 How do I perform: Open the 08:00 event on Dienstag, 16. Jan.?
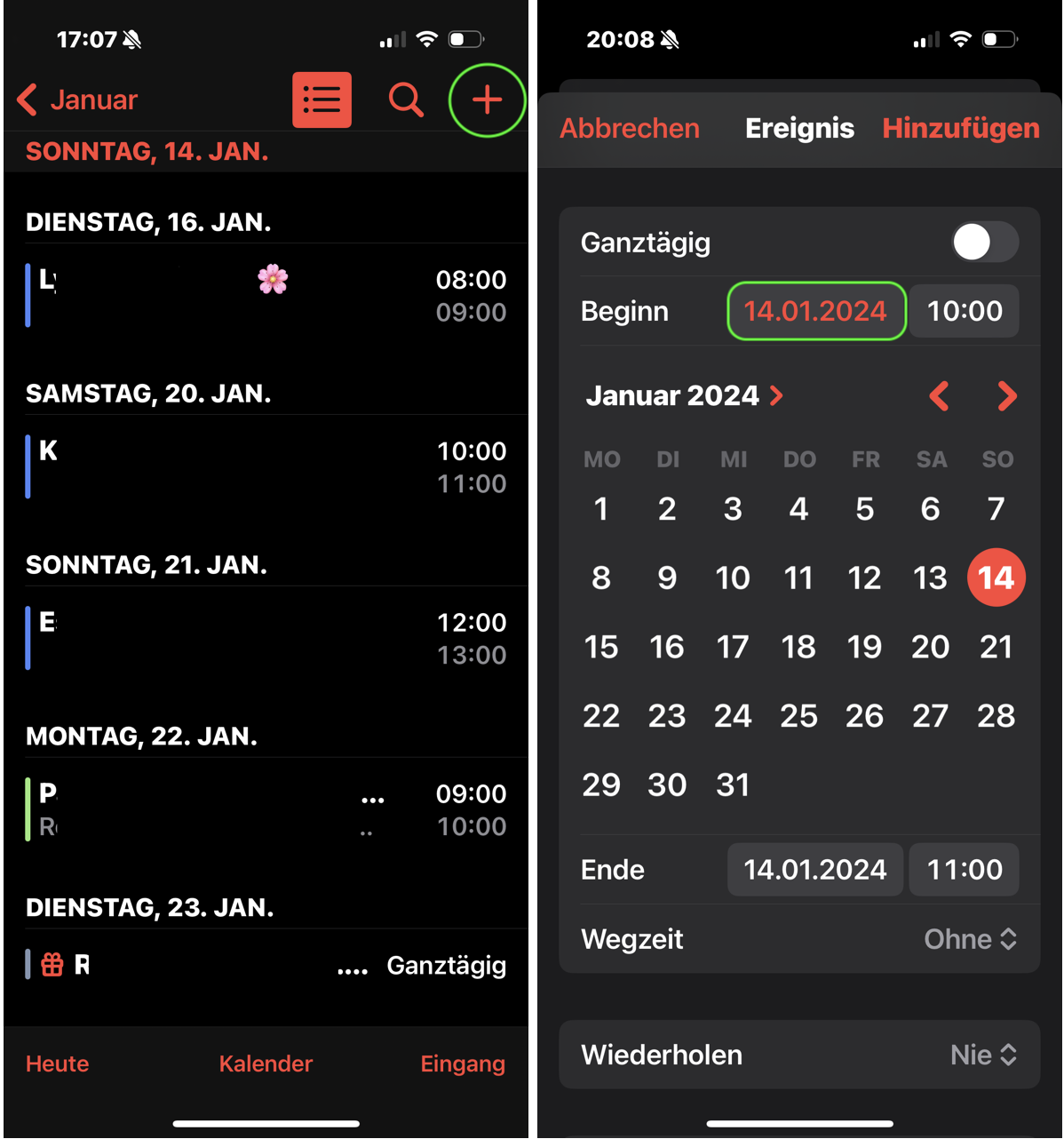(x=266, y=296)
